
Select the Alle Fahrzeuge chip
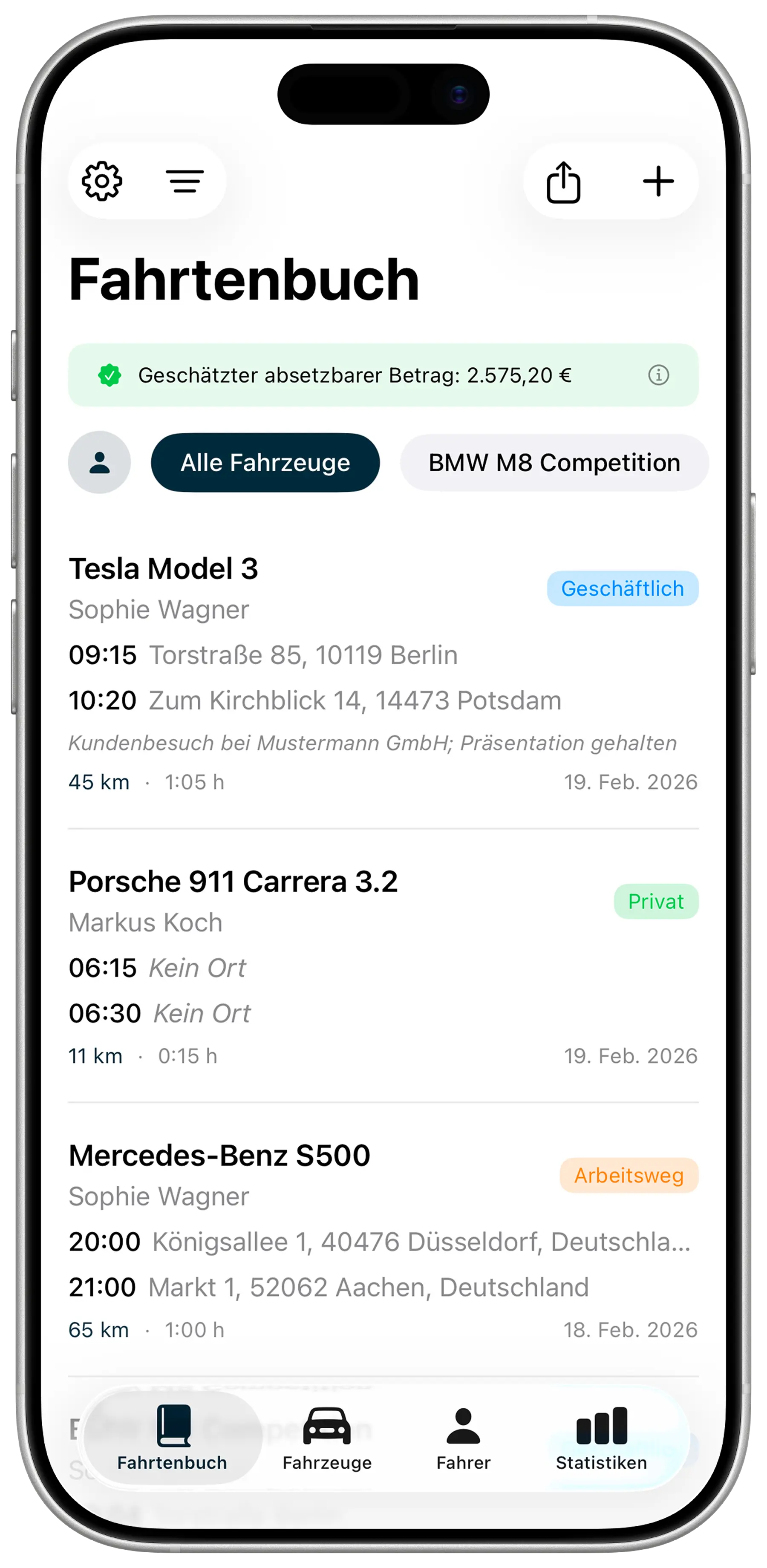point(265,463)
